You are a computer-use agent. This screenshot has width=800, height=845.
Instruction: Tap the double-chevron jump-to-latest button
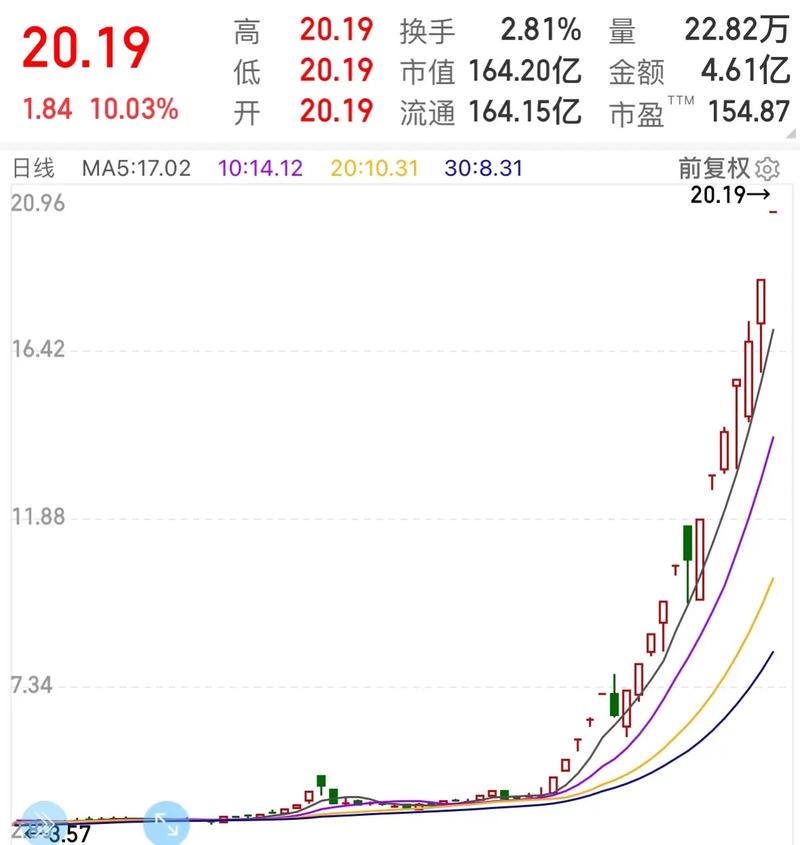(42, 826)
